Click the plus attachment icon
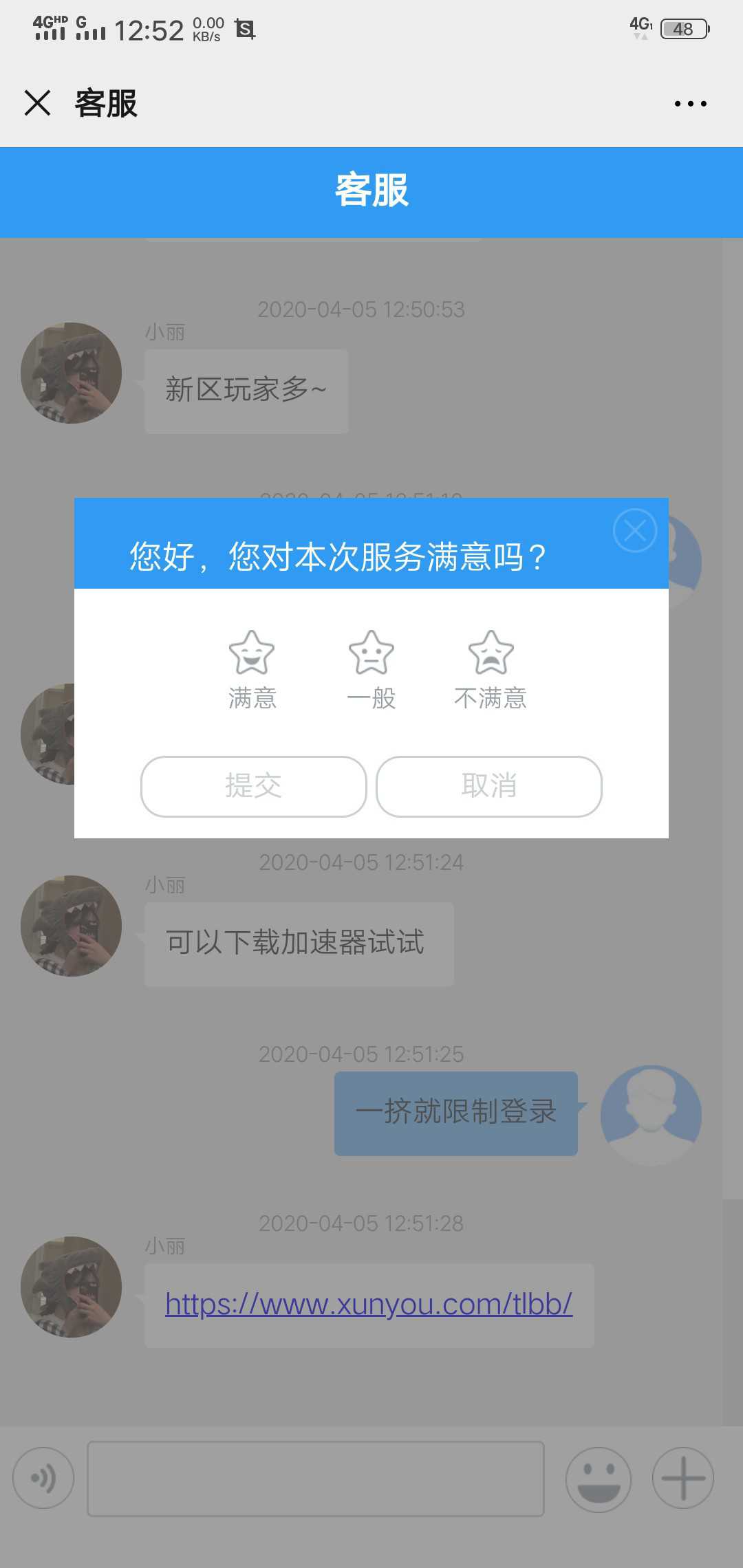743x1568 pixels. (681, 1479)
